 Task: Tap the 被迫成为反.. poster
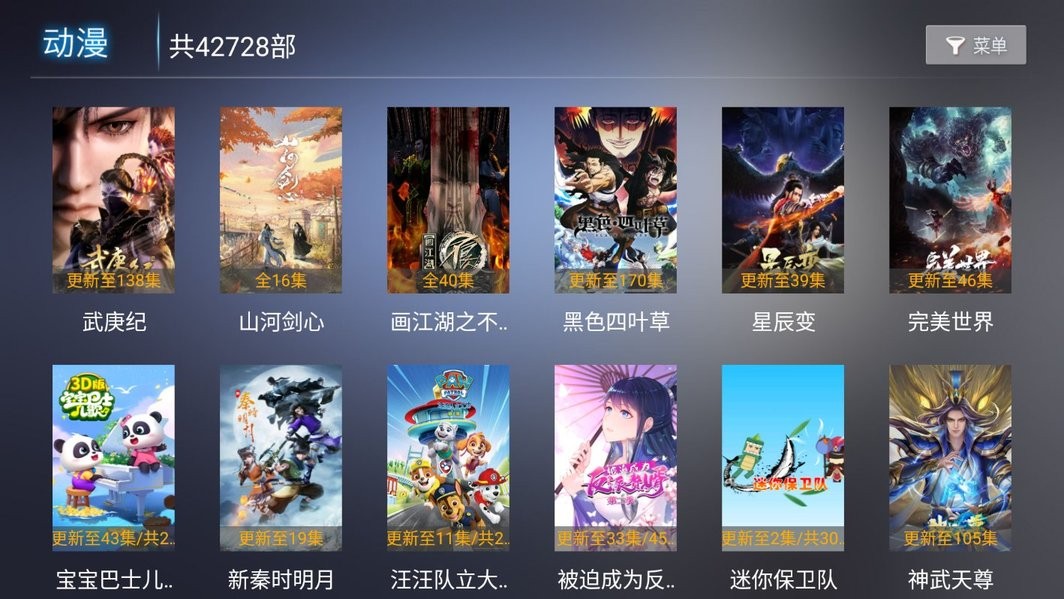[x=615, y=458]
